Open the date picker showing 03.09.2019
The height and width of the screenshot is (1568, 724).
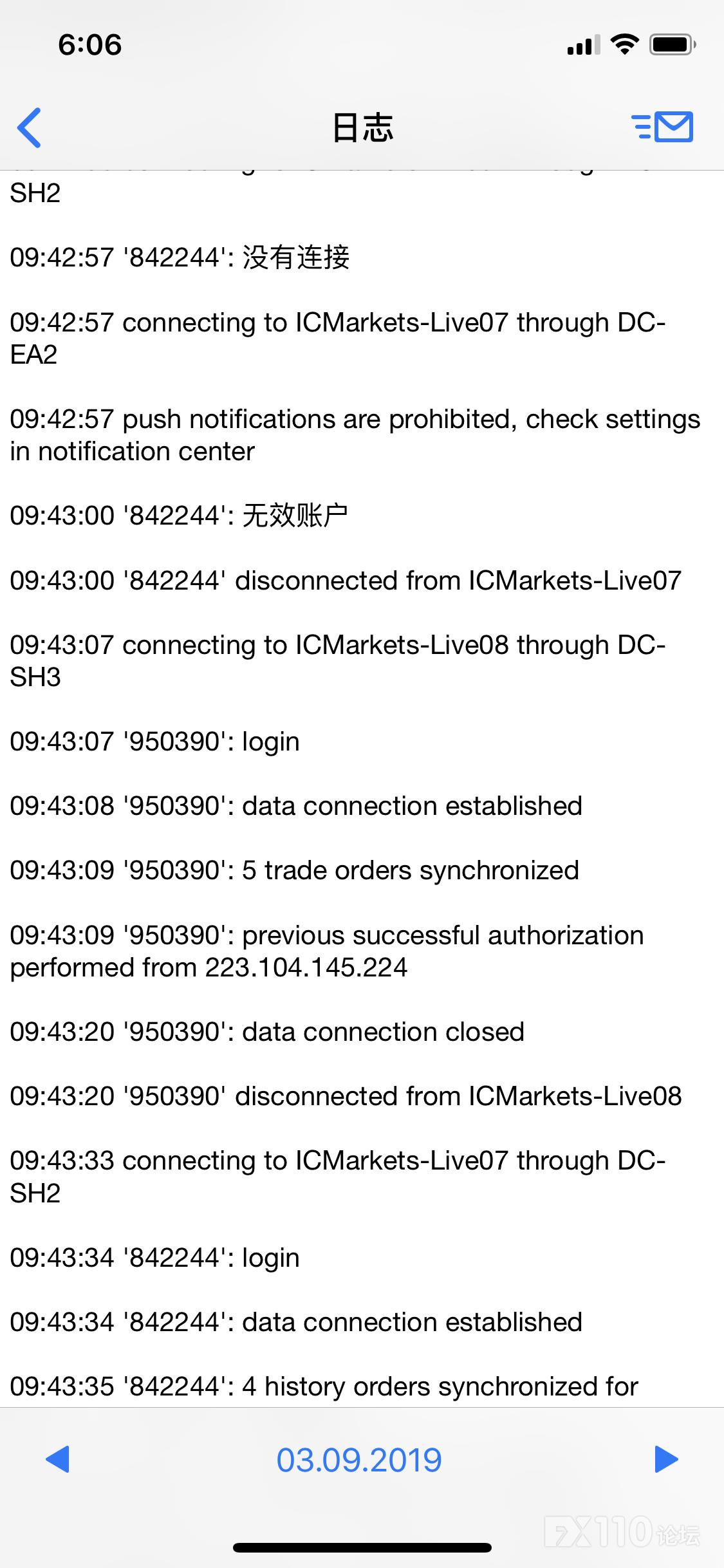click(359, 1460)
